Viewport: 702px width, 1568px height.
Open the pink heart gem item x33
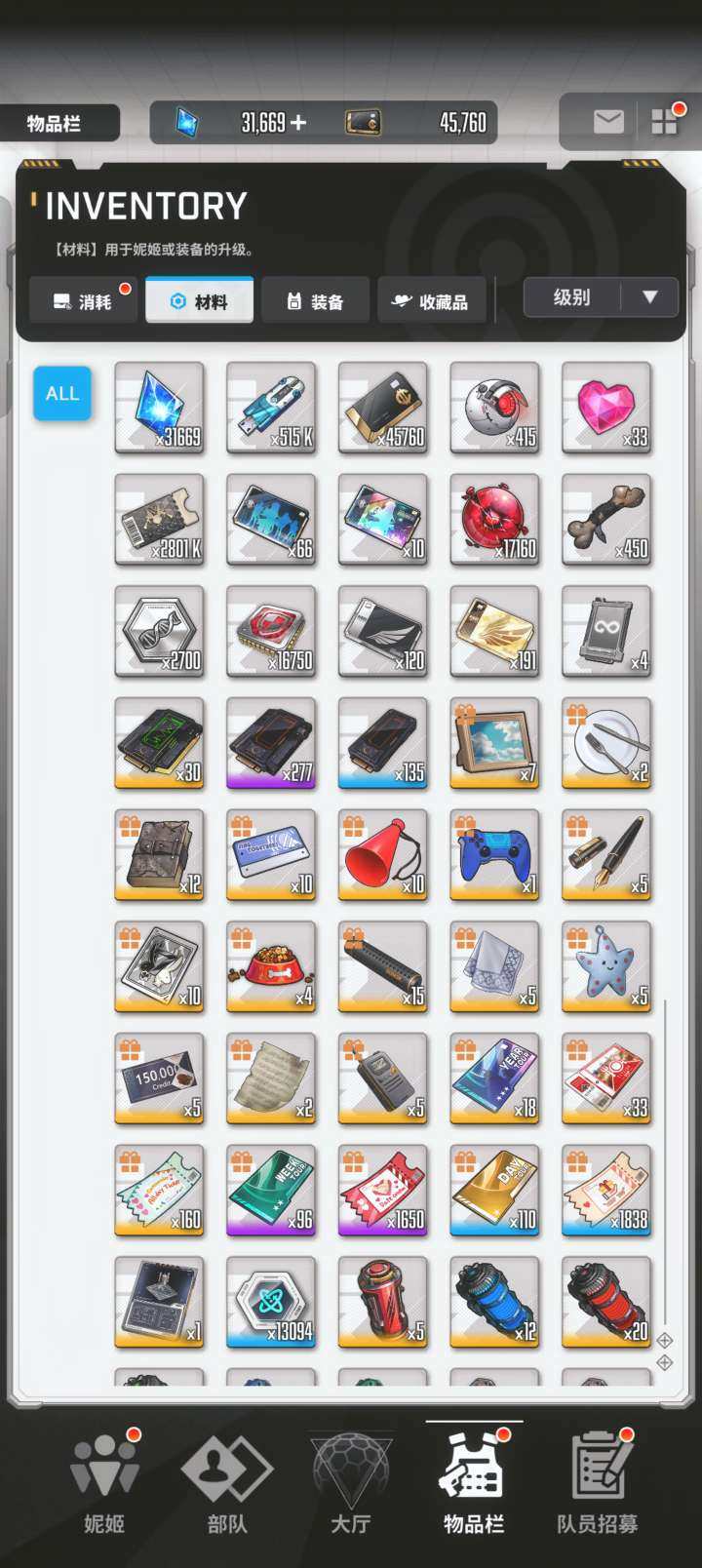pyautogui.click(x=606, y=408)
